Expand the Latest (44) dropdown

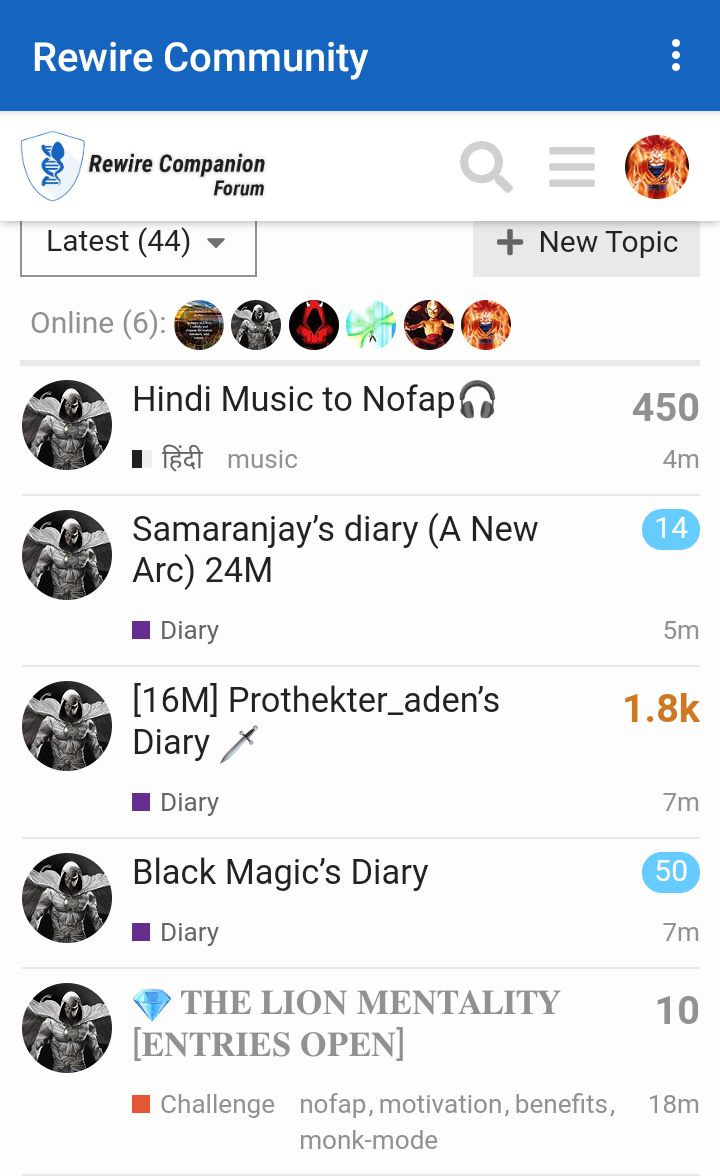138,243
